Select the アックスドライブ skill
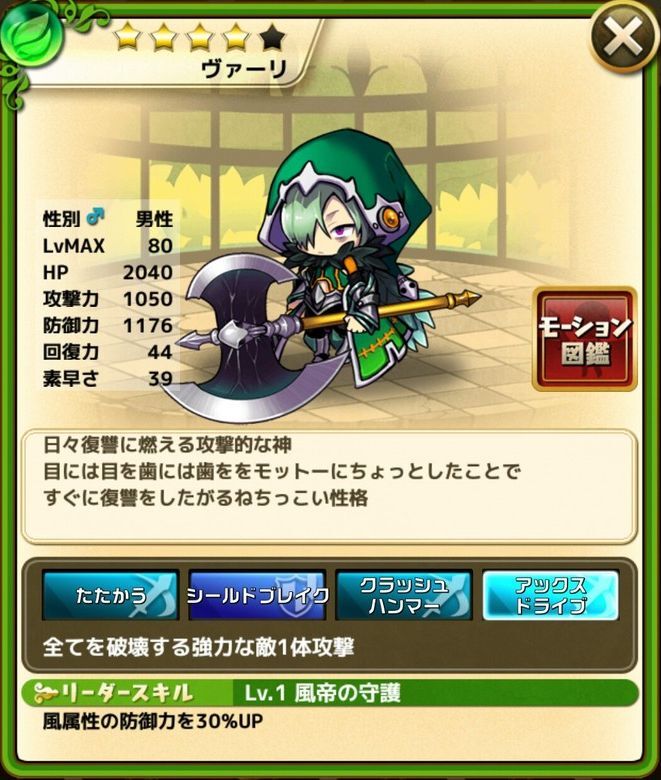 pos(549,596)
